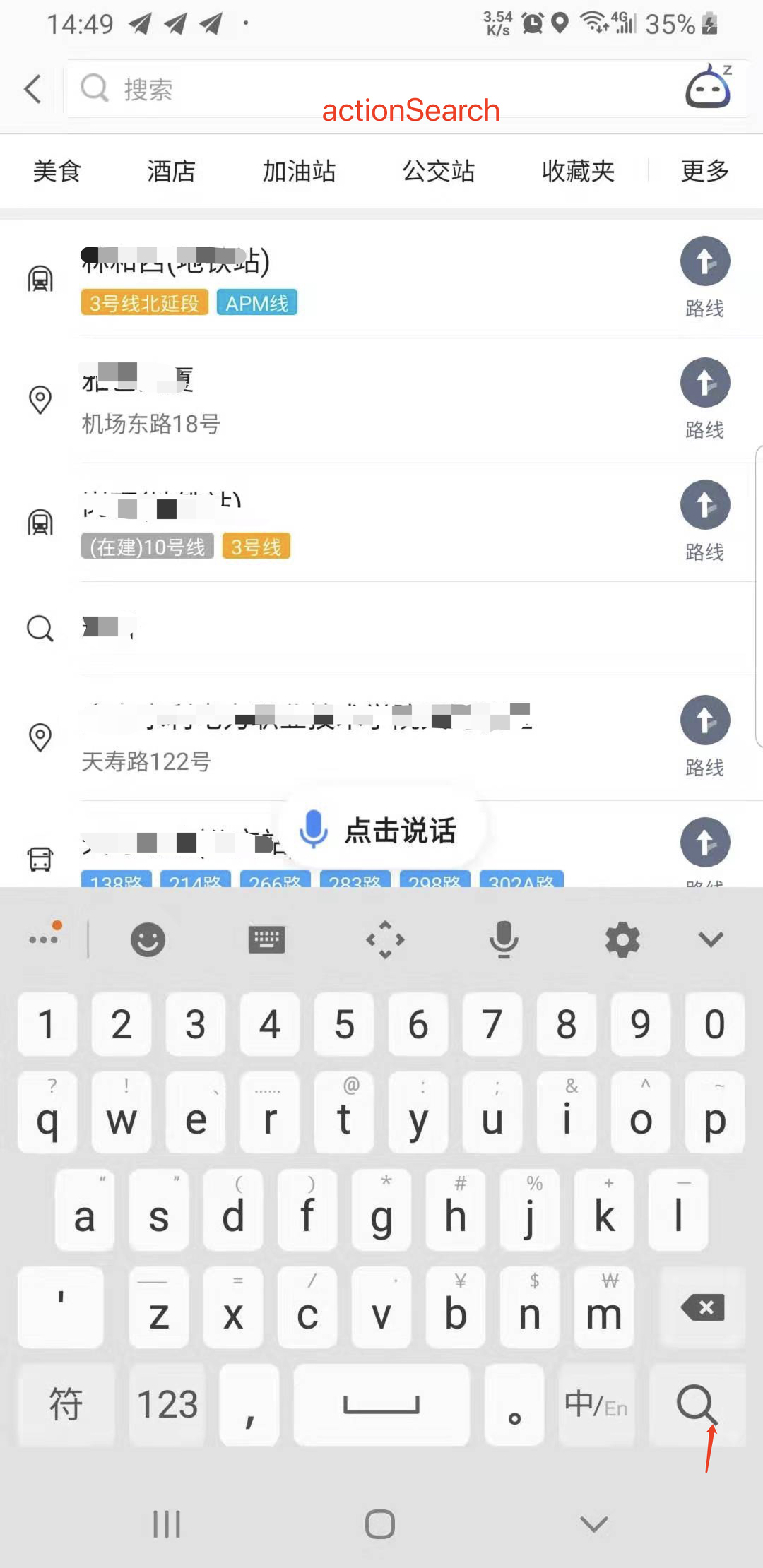The width and height of the screenshot is (763, 1568).
Task: Choose the 公交站 category
Action: pos(439,171)
